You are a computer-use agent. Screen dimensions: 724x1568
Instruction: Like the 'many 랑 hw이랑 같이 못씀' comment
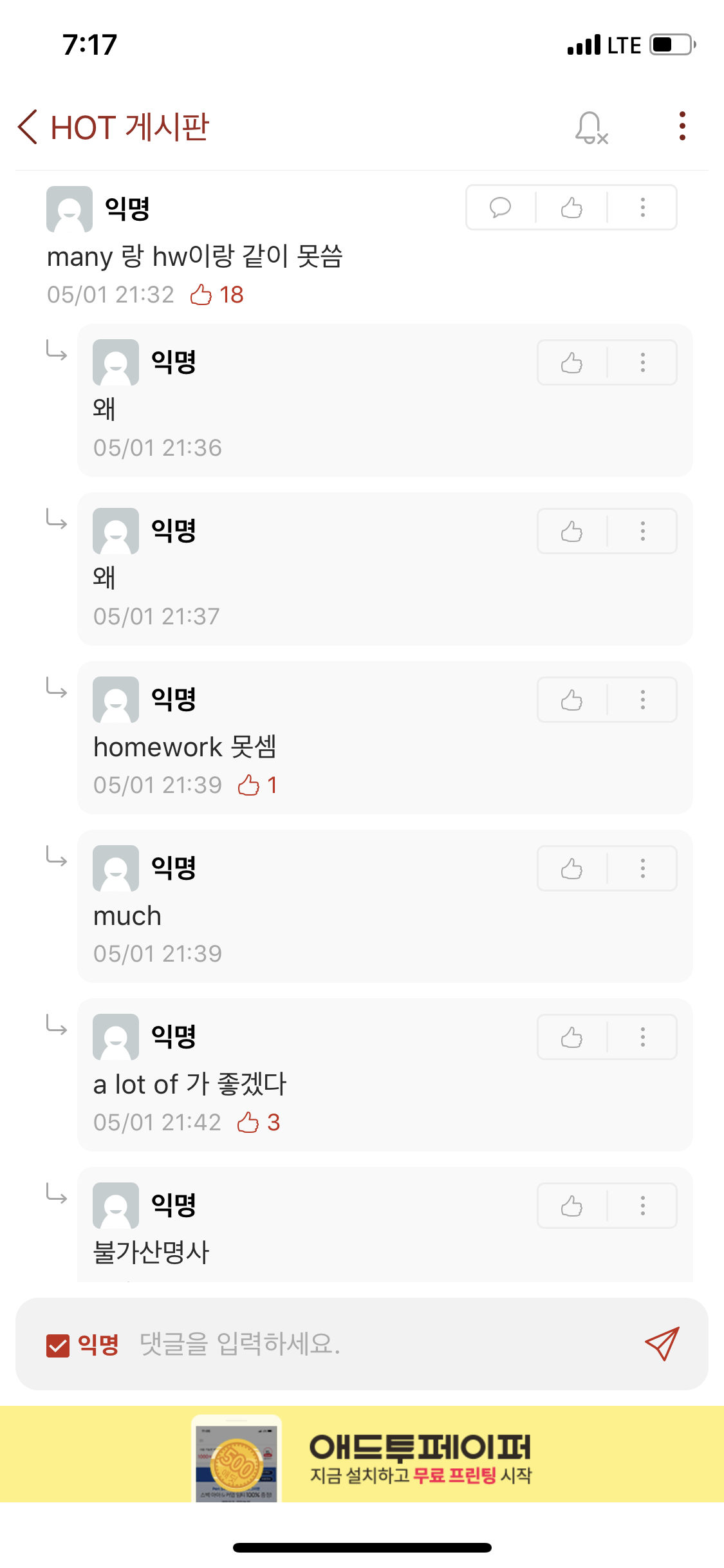click(571, 207)
